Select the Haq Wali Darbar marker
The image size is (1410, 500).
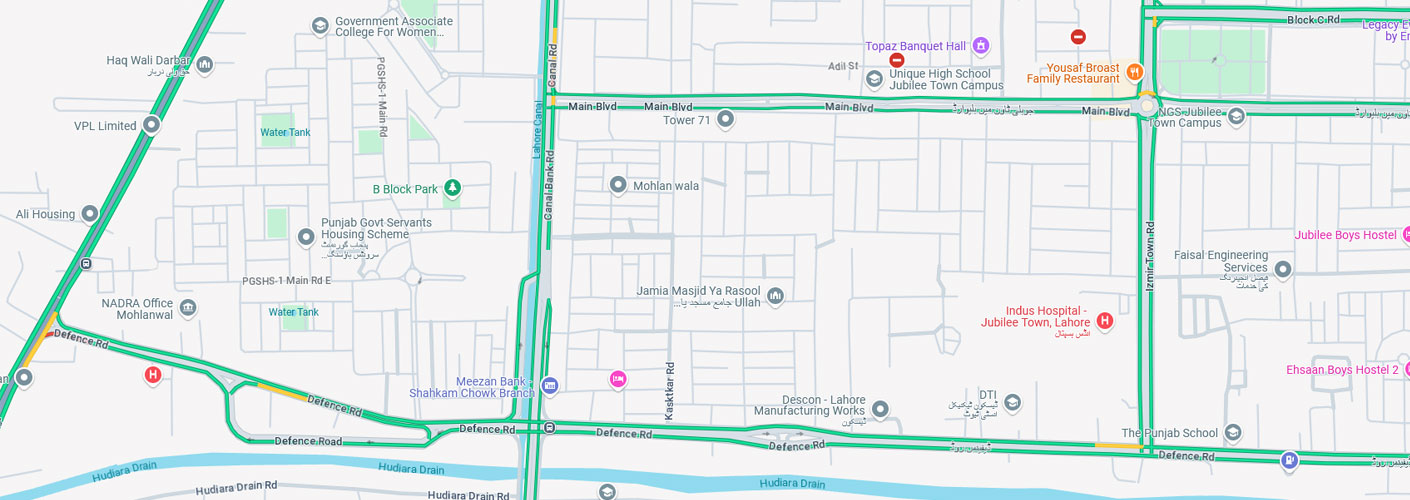(x=205, y=65)
